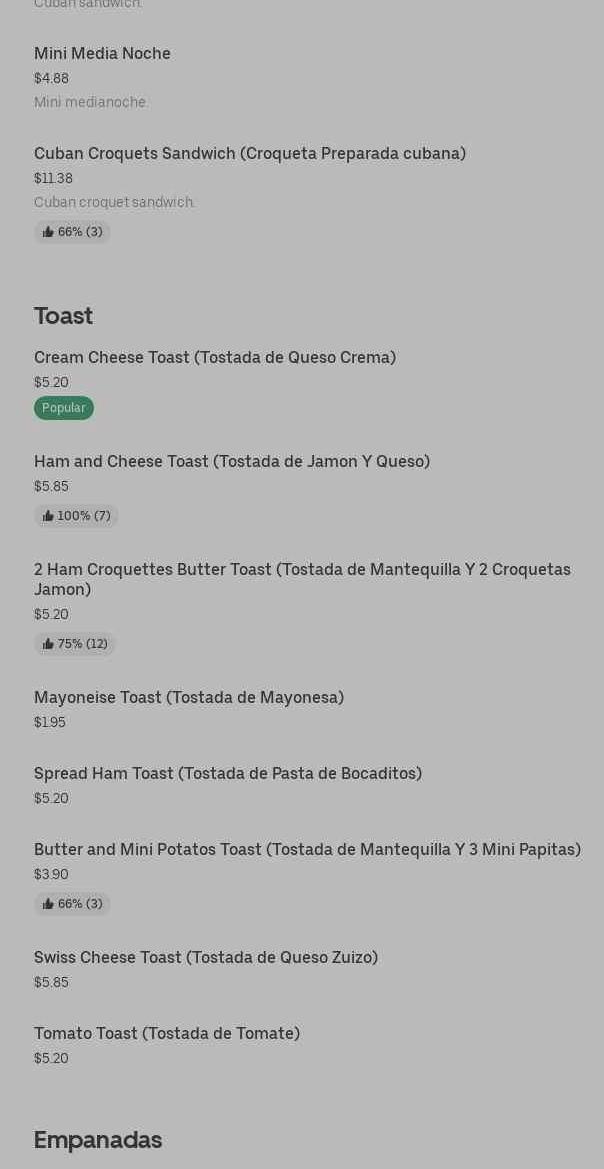
Task: Select Cuban Croquets Sandwich
Action: click(x=249, y=154)
